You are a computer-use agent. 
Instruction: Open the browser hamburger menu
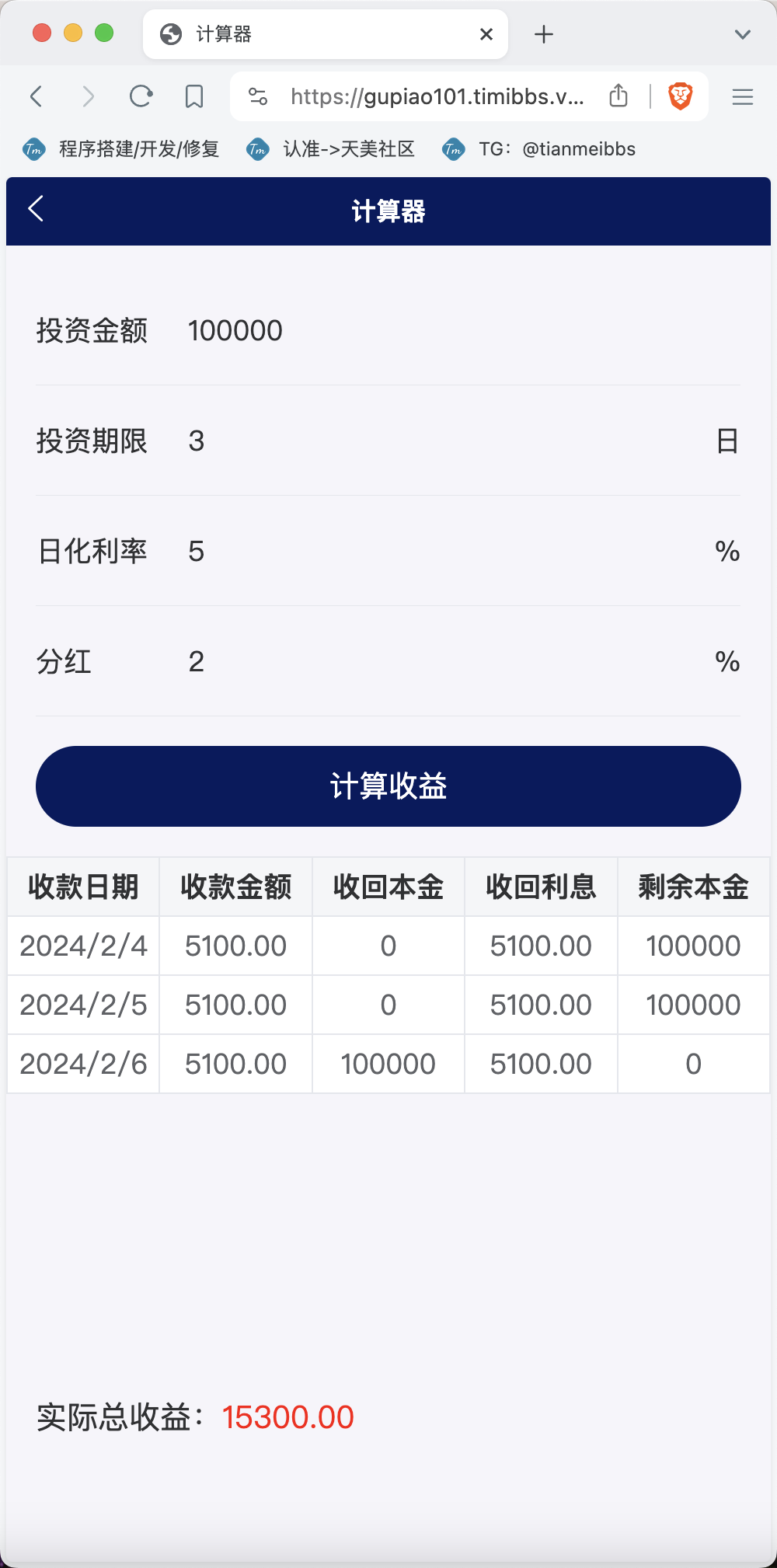(x=743, y=96)
